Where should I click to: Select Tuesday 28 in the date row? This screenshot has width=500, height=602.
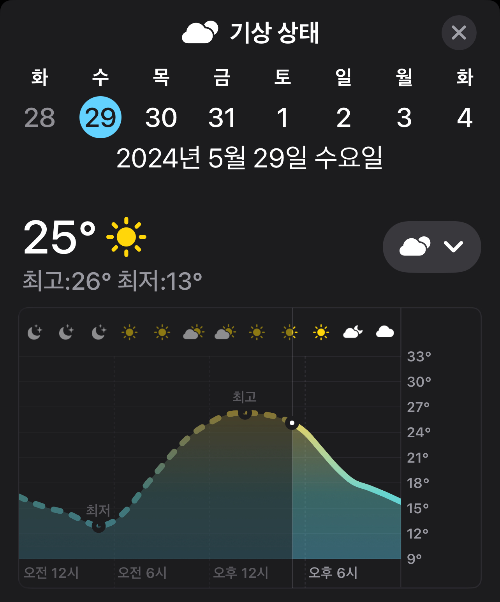(40, 117)
